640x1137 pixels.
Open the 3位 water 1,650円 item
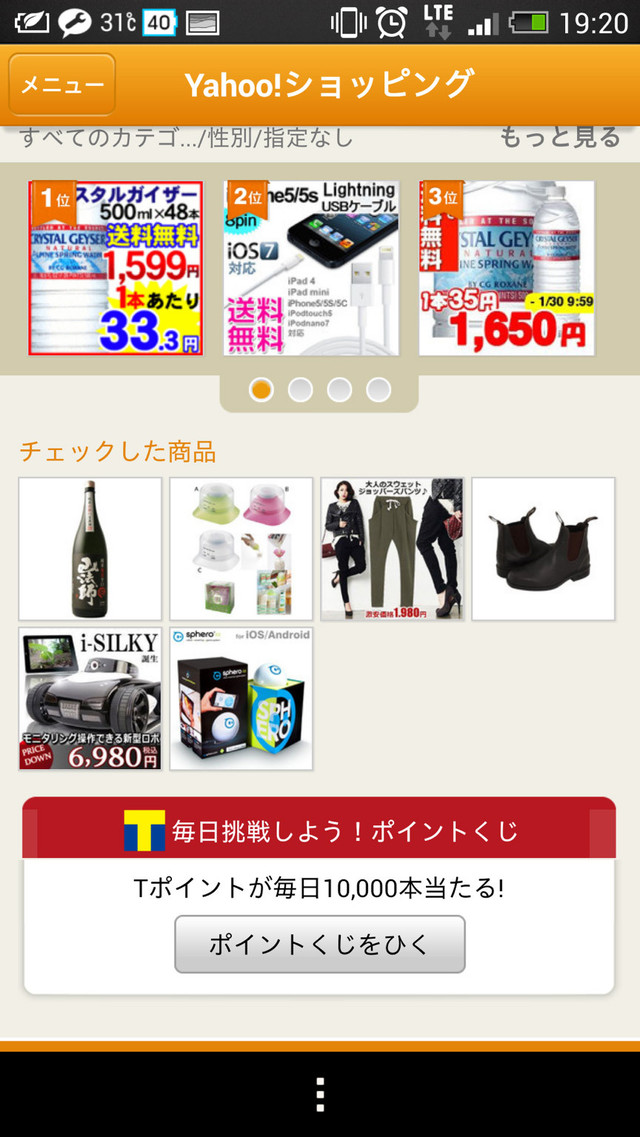point(506,268)
